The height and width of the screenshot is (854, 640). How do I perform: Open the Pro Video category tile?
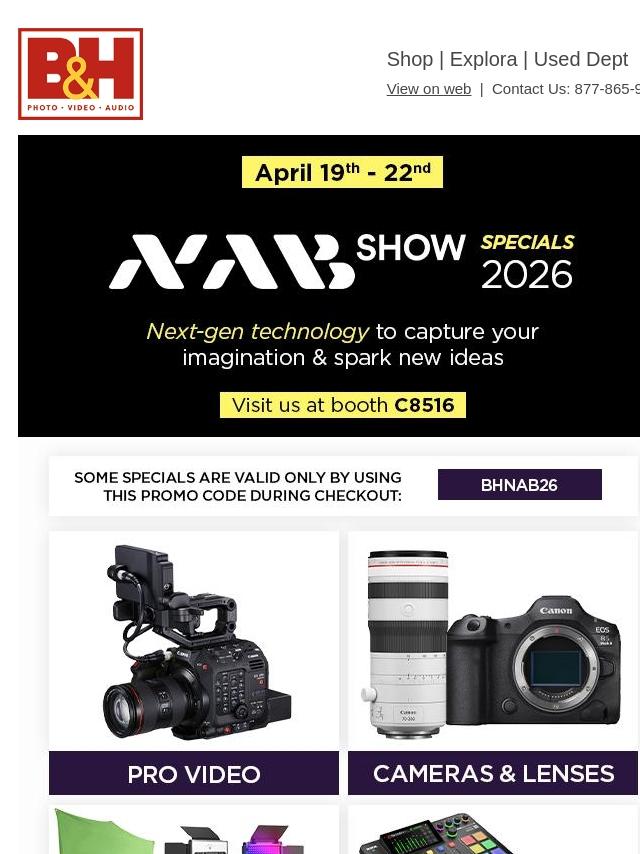pyautogui.click(x=194, y=663)
